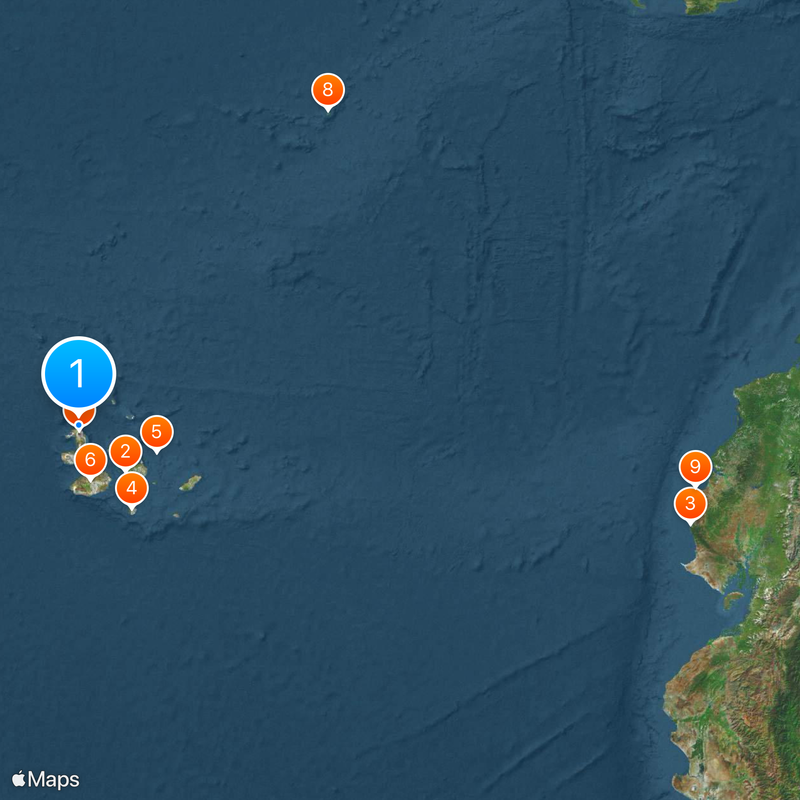Open map pin number 8
The width and height of the screenshot is (800, 800).
(327, 90)
